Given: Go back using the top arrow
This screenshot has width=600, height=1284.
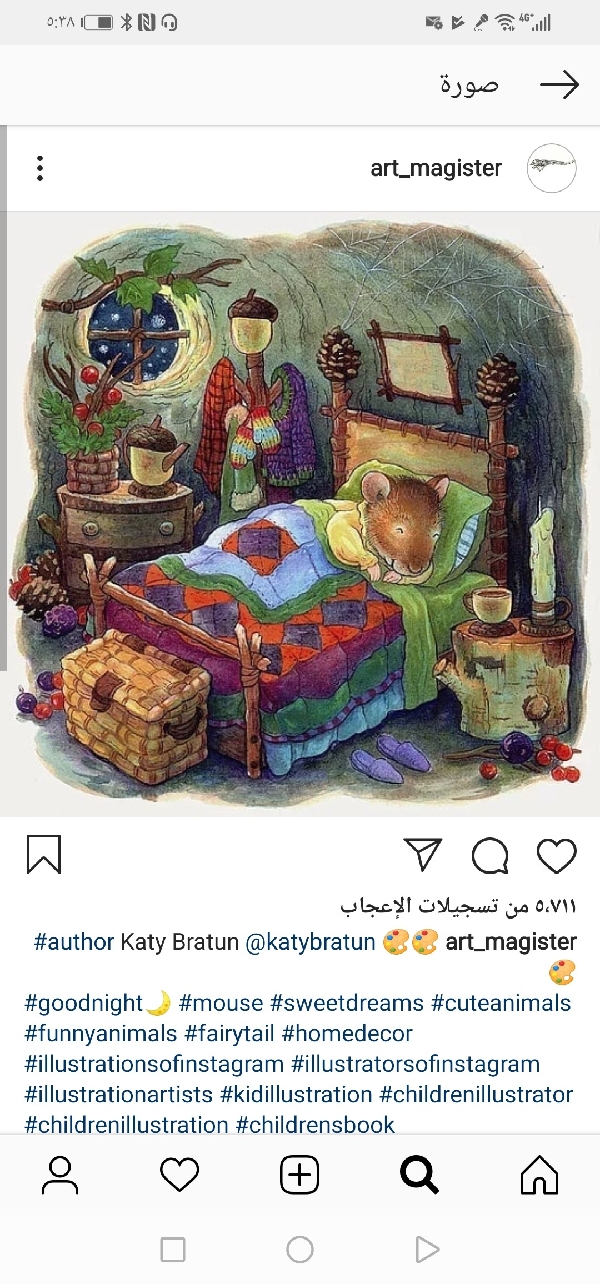Looking at the screenshot, I should [x=559, y=85].
